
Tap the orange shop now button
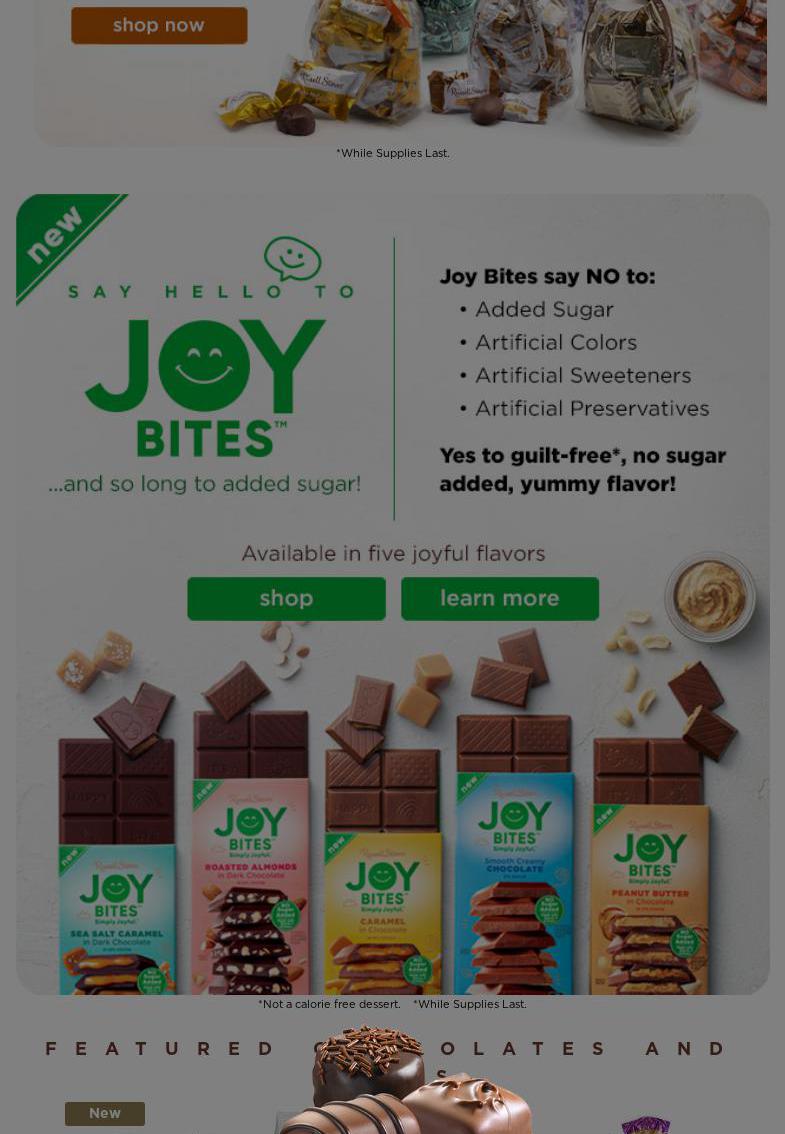[159, 26]
